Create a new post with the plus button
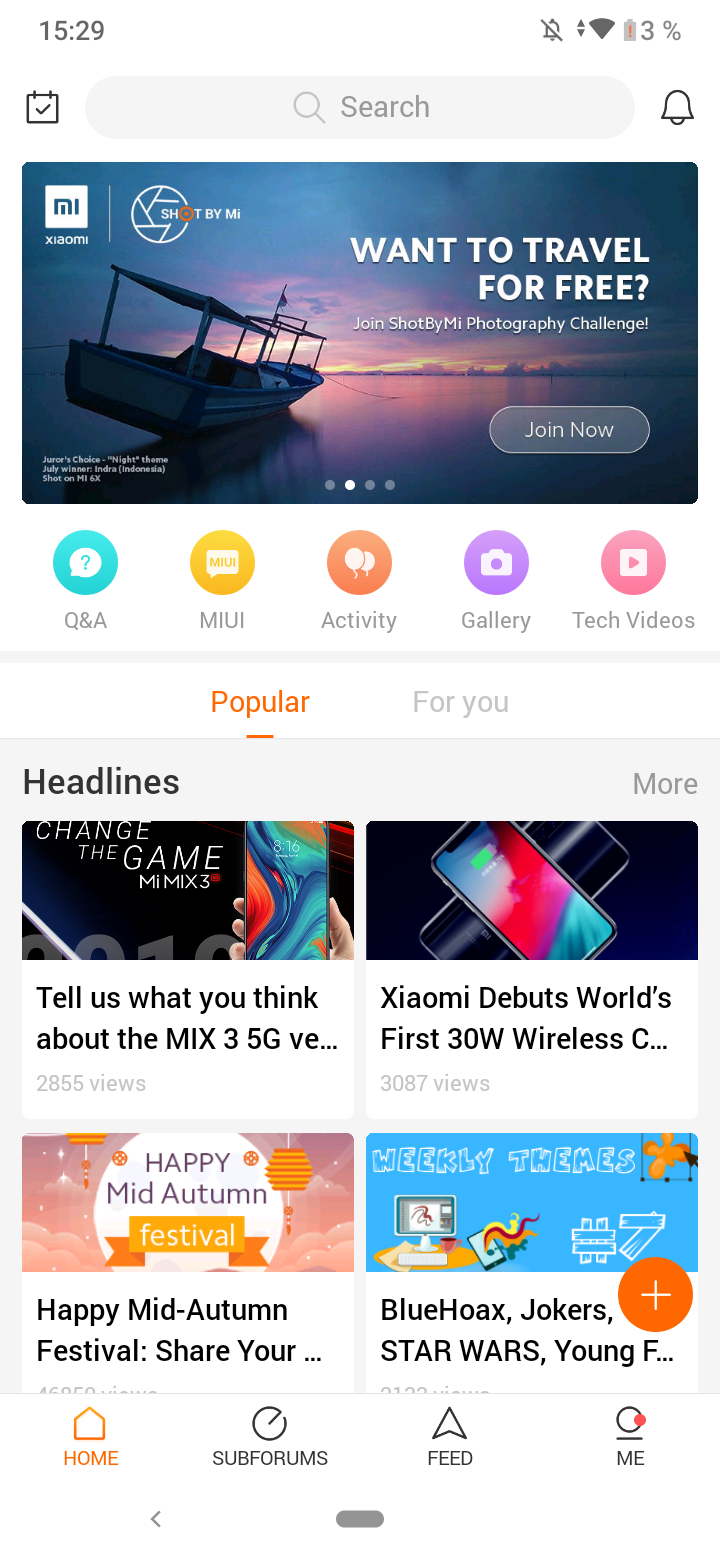720x1560 pixels. pos(655,1295)
